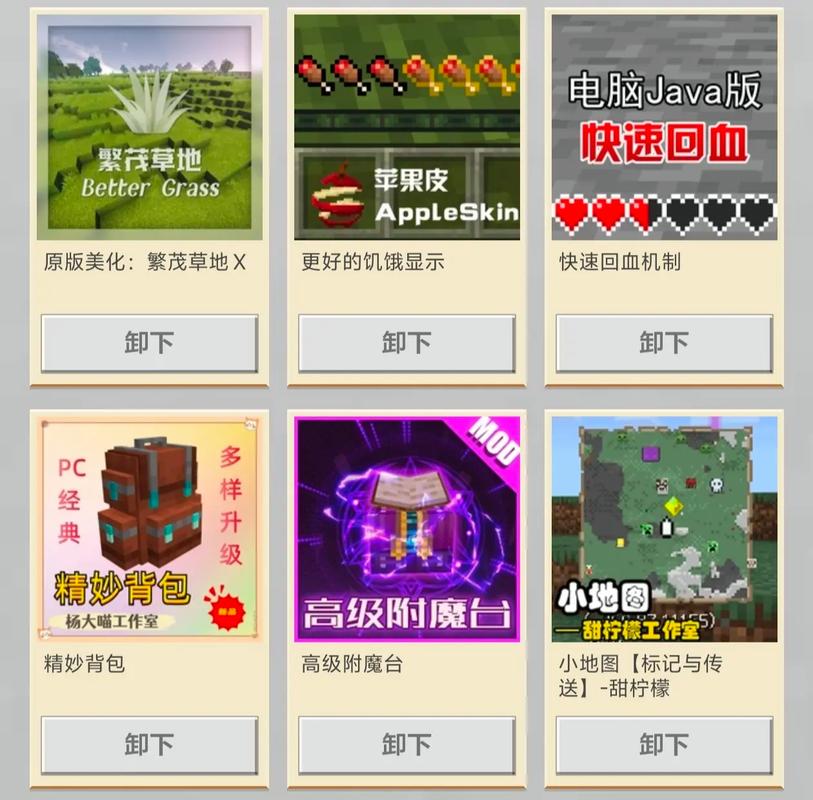Open the AppleSkin 苹果皮 tile

pyautogui.click(x=406, y=127)
